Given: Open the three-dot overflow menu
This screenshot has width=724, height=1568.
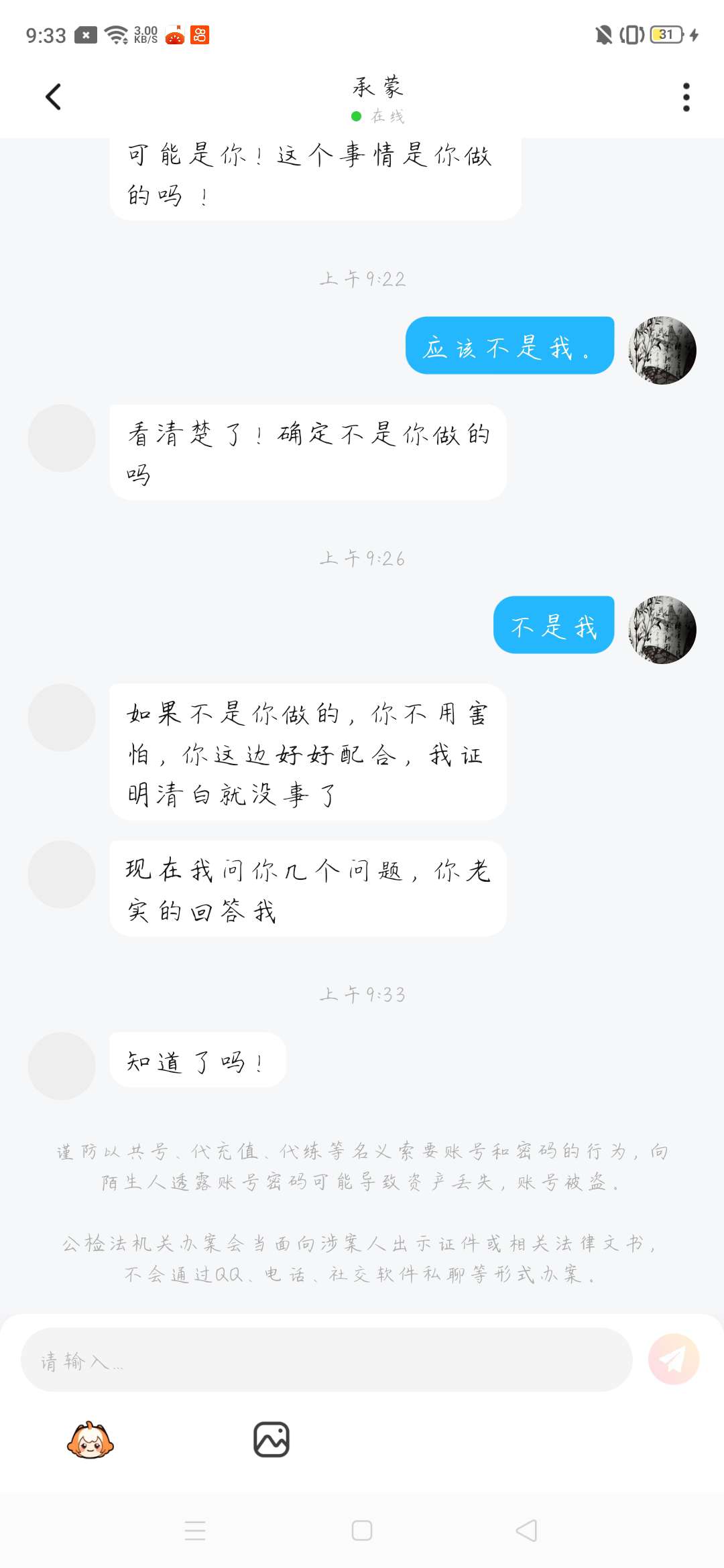Looking at the screenshot, I should coord(686,97).
